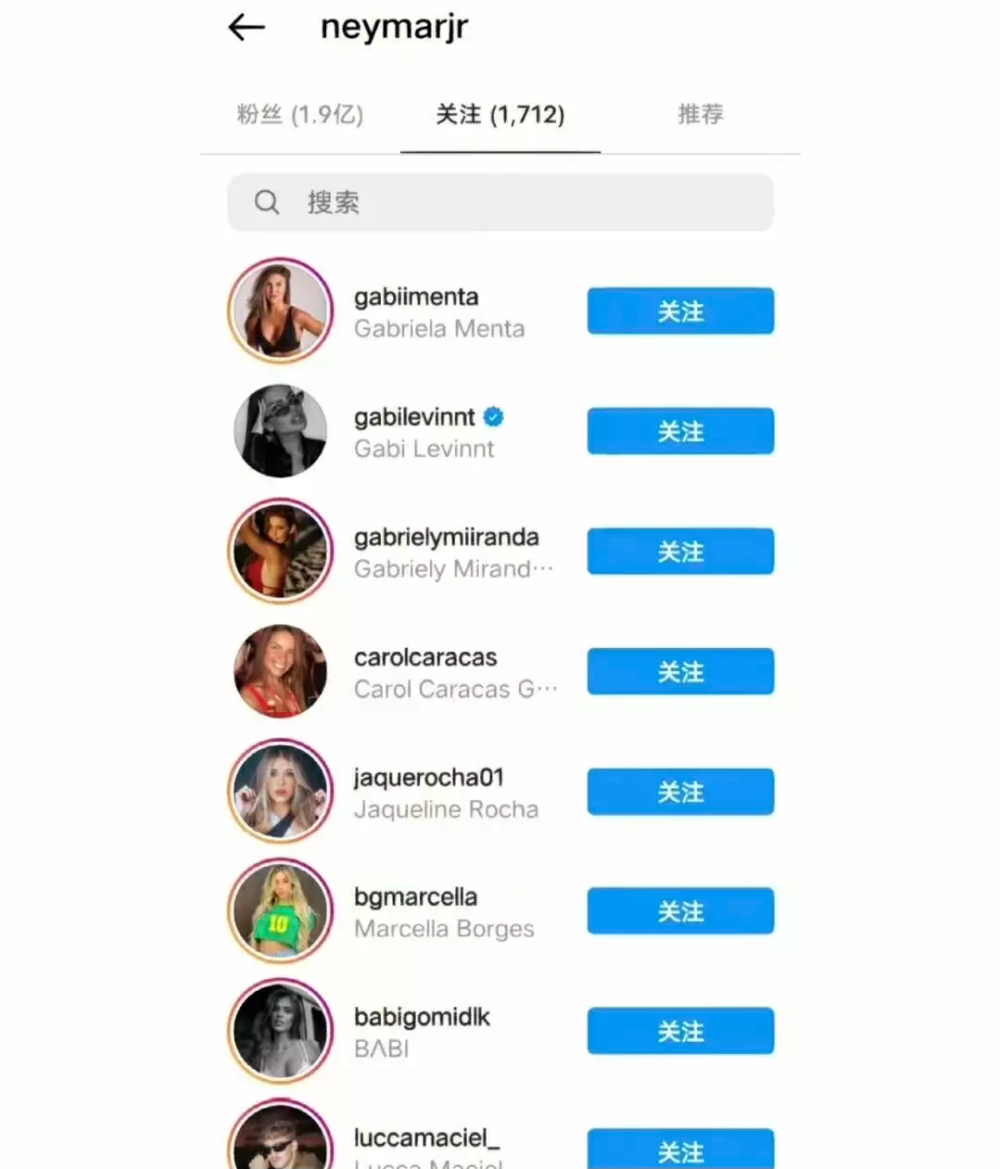The width and height of the screenshot is (1000, 1169).
Task: Switch to the 粉丝 (1.9亿) tab
Action: click(x=300, y=115)
